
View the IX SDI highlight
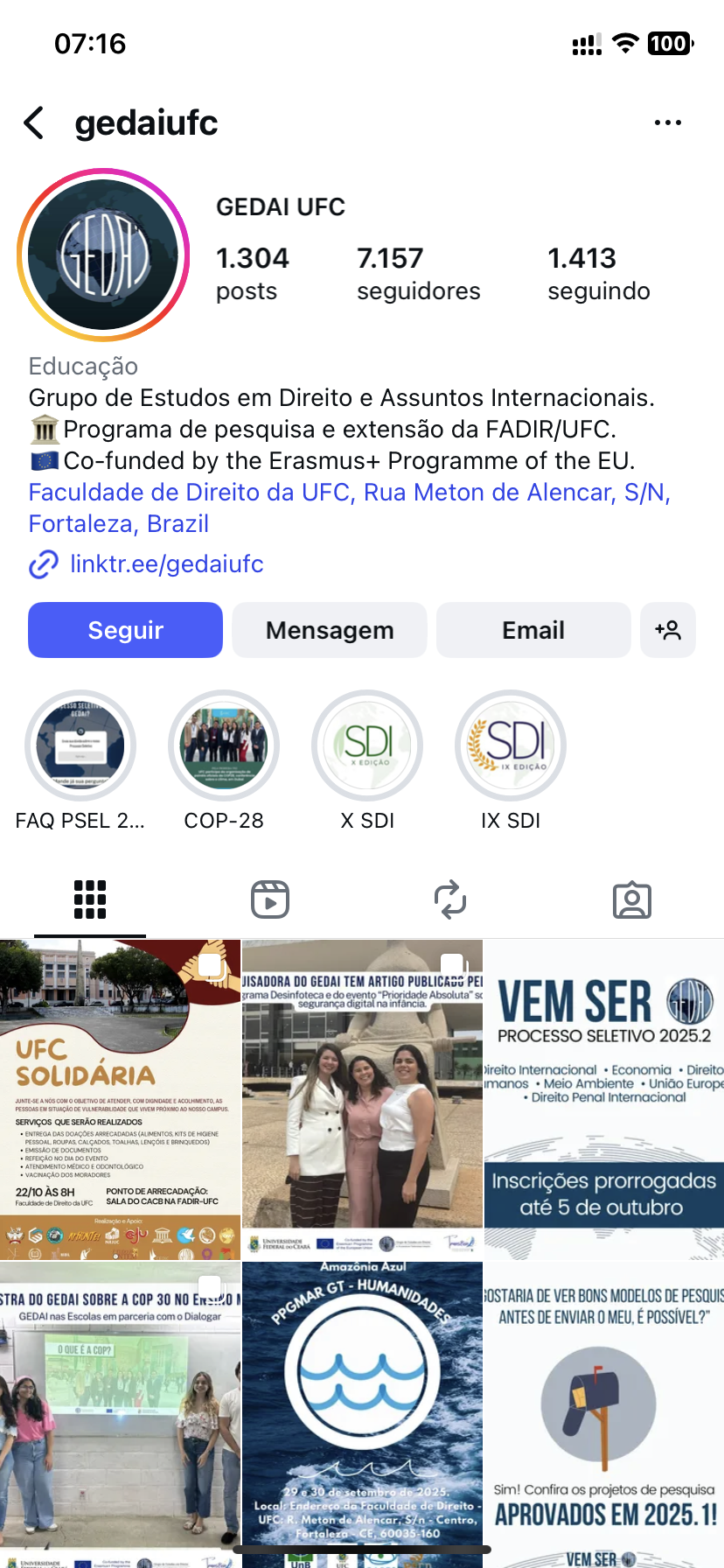[511, 745]
